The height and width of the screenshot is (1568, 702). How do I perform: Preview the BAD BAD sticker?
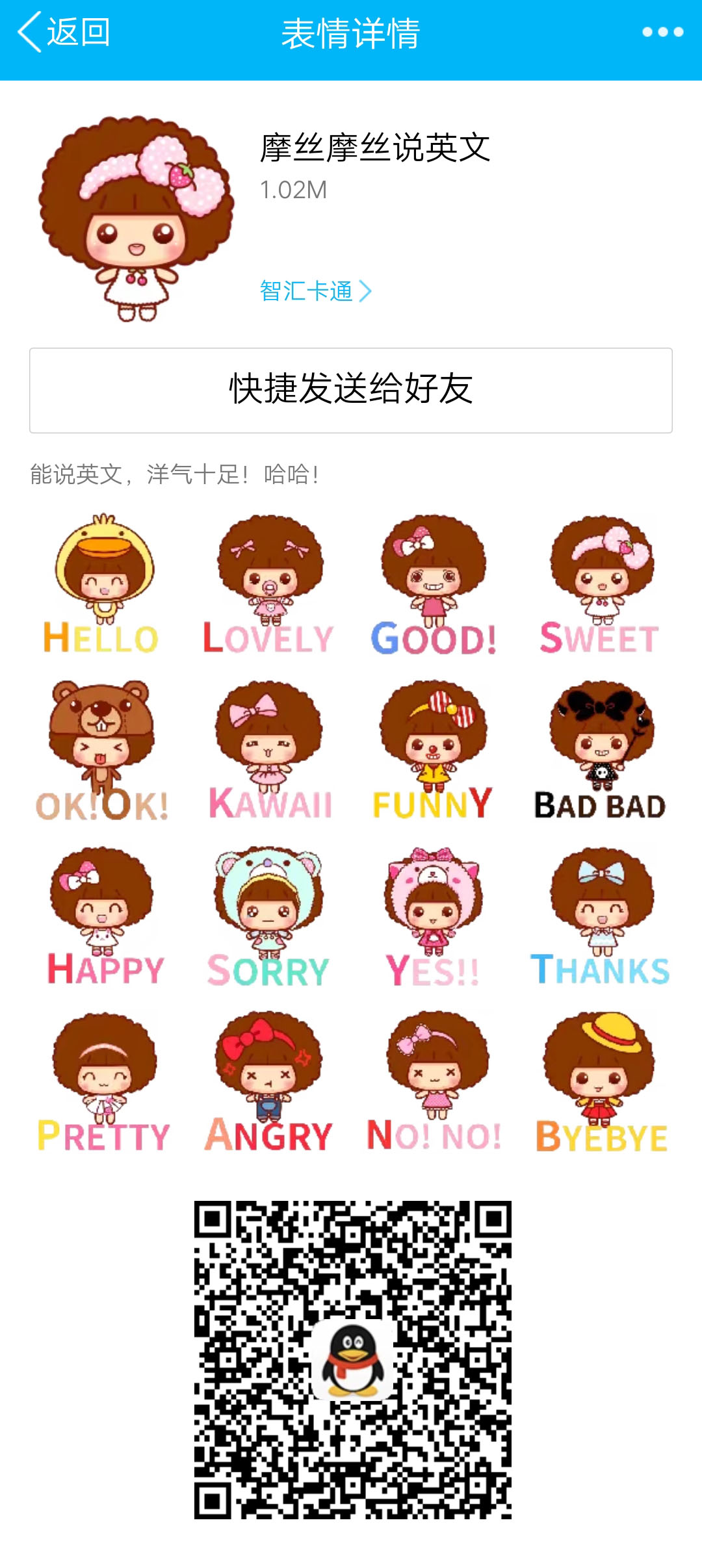600,751
